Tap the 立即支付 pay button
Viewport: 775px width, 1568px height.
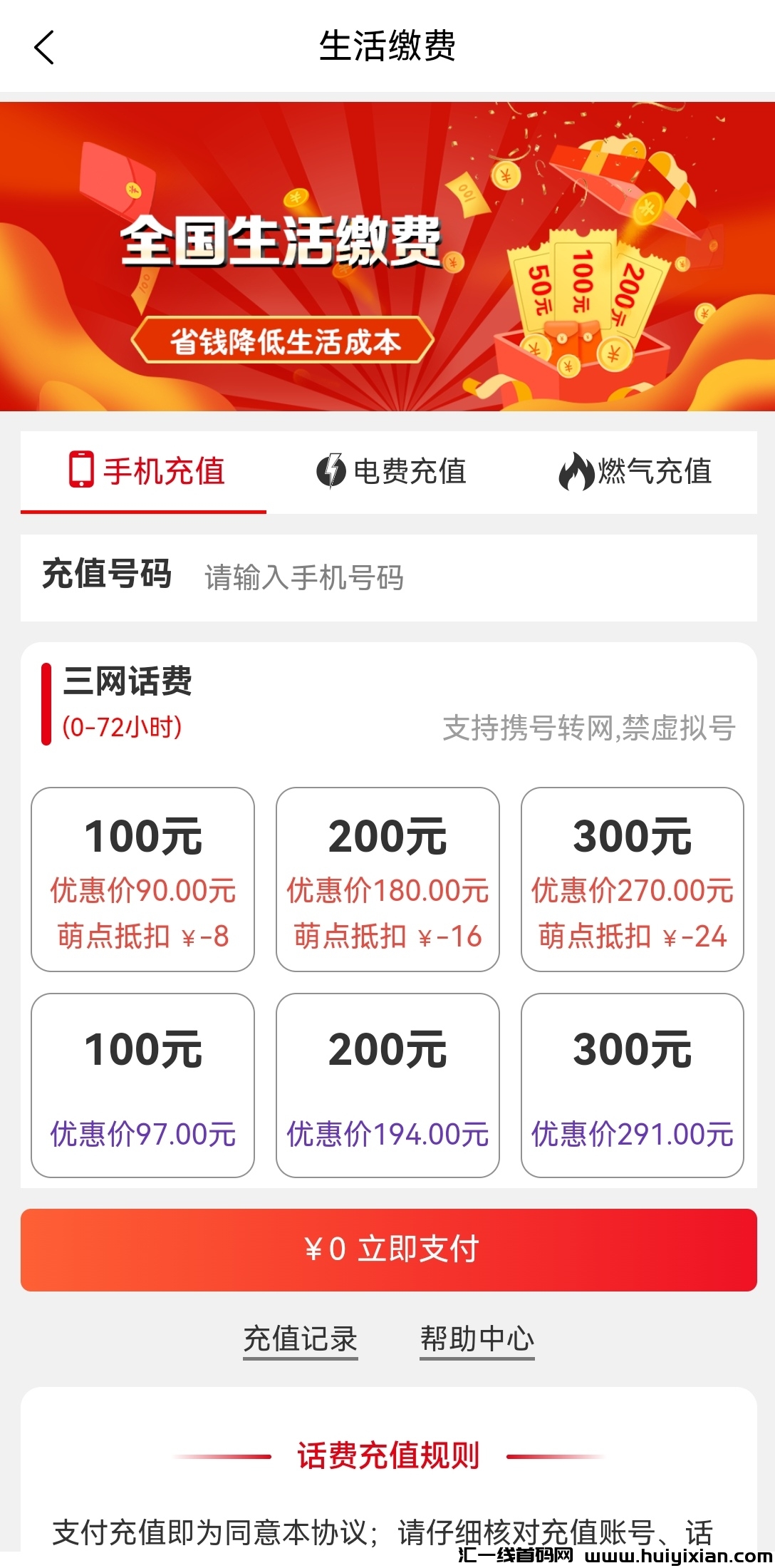389,1249
